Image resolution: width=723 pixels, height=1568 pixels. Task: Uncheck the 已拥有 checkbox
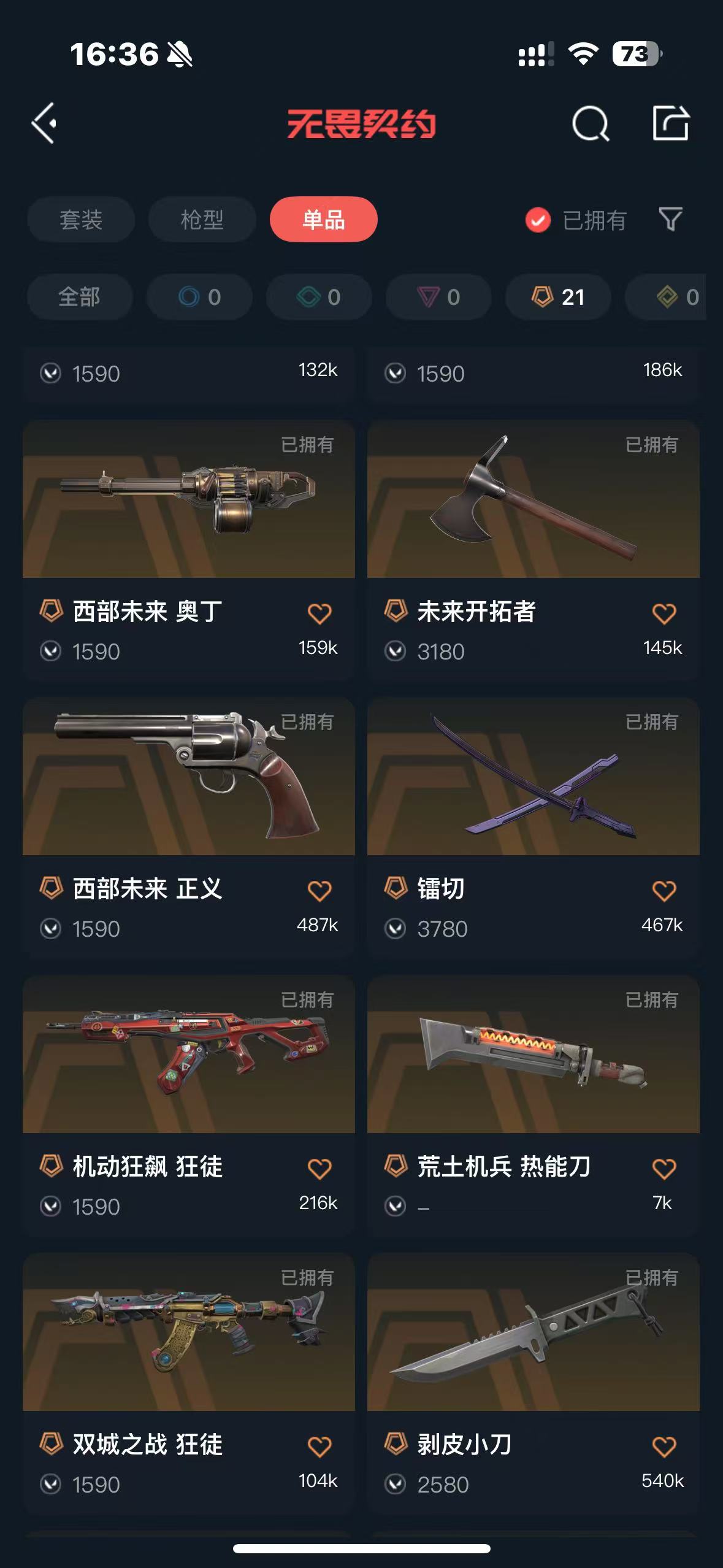click(538, 220)
